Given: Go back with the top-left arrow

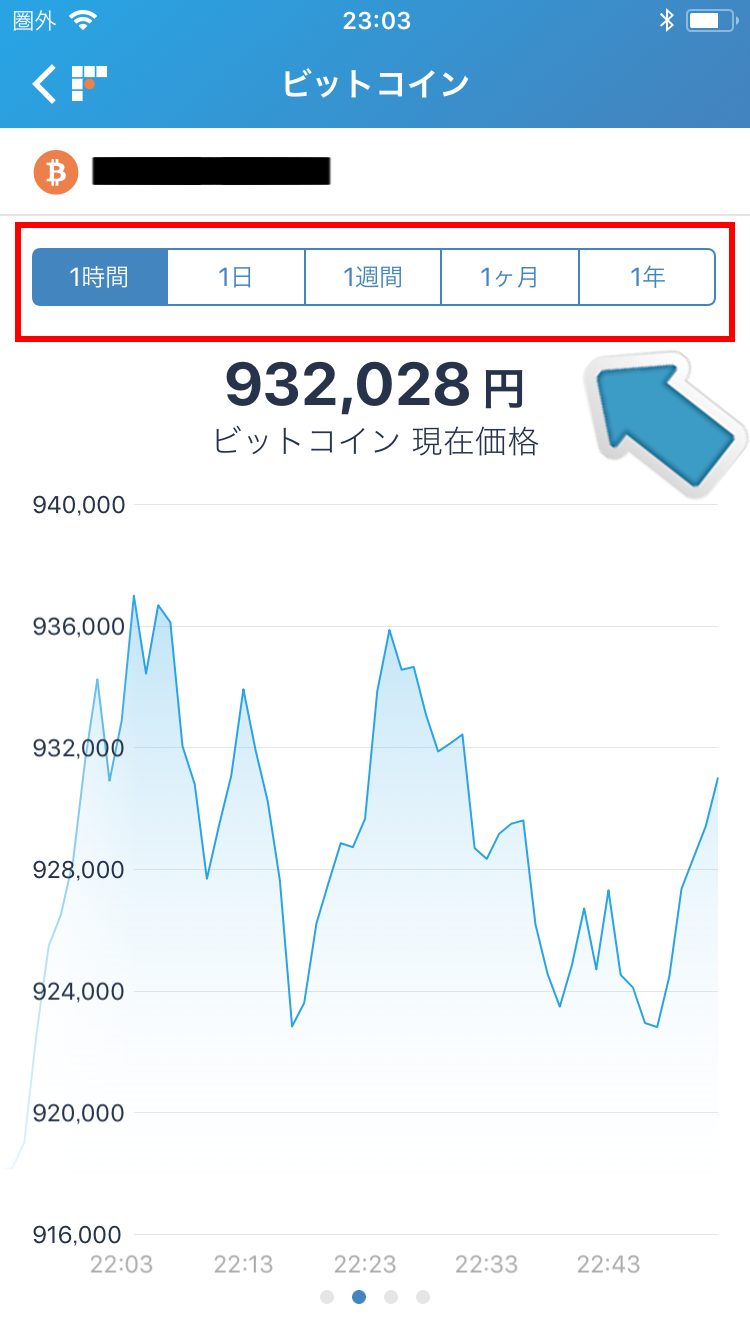Looking at the screenshot, I should [x=44, y=84].
